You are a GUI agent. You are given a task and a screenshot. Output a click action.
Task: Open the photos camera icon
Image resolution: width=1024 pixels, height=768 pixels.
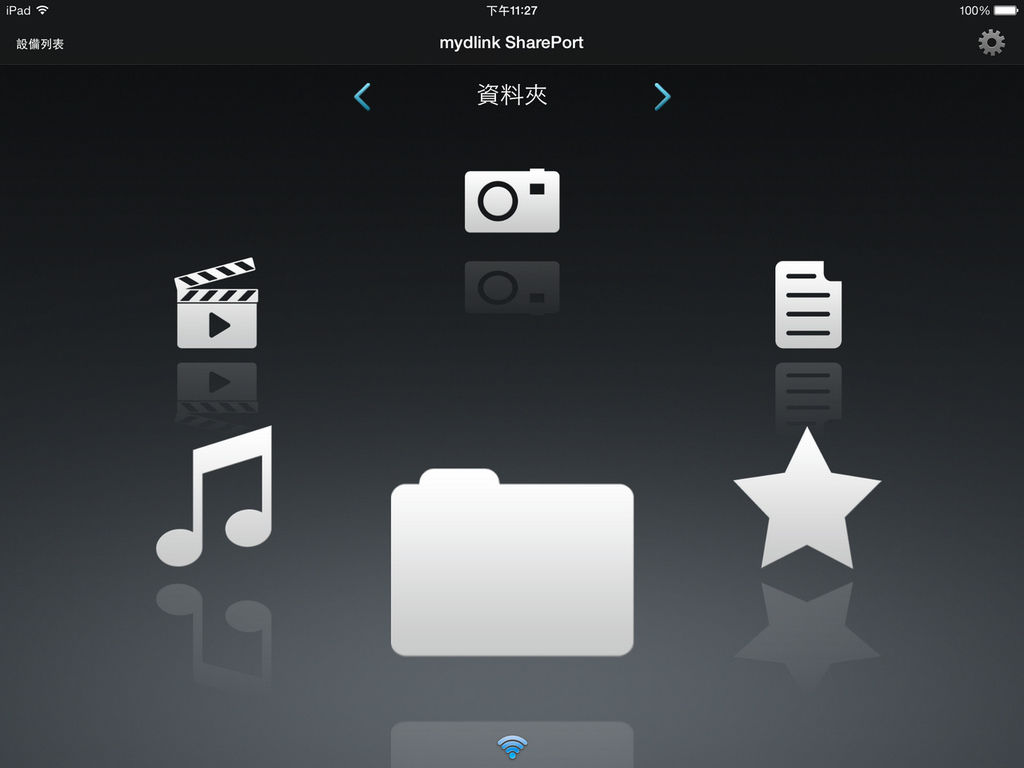pyautogui.click(x=512, y=201)
